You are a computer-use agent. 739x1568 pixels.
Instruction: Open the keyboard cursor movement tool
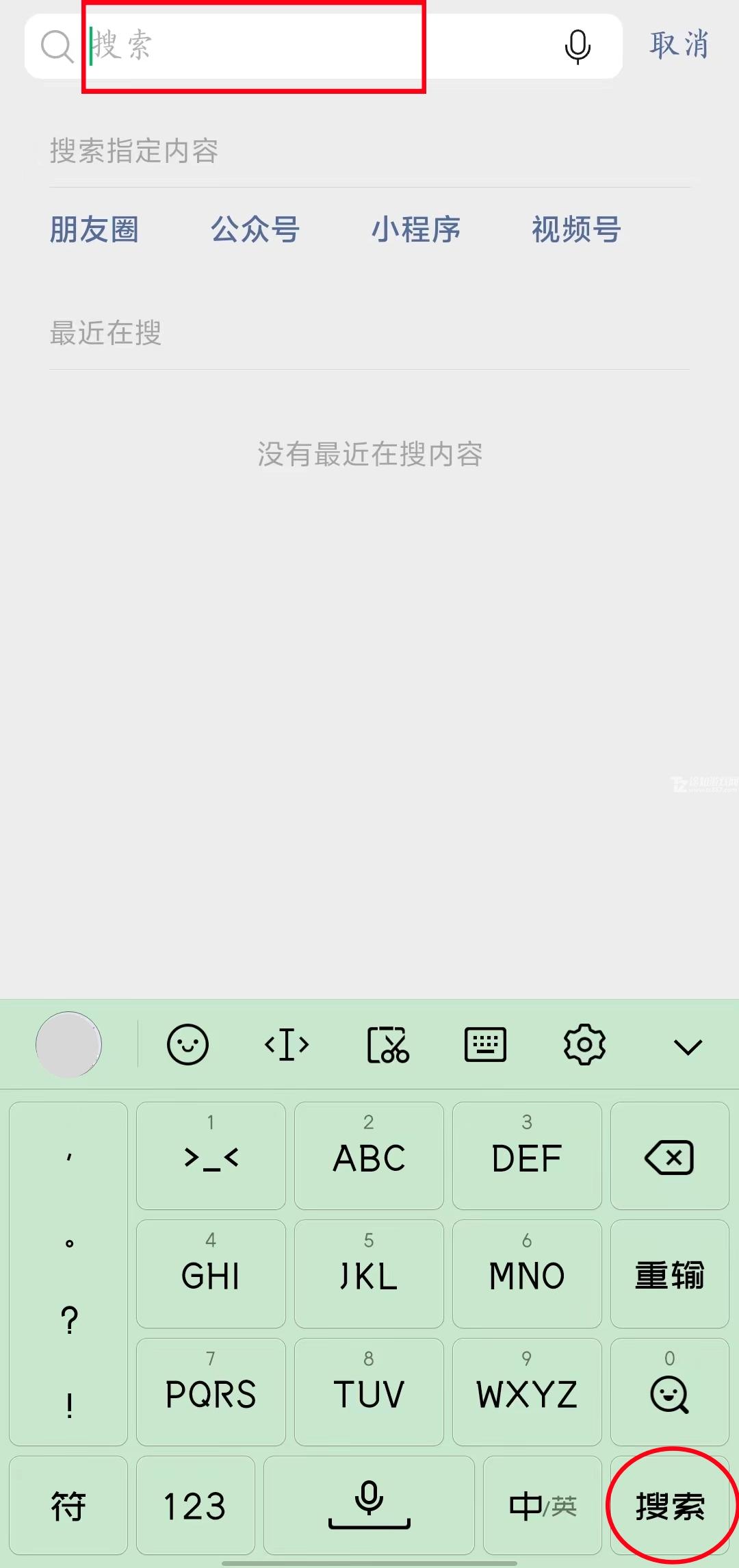pyautogui.click(x=287, y=1045)
